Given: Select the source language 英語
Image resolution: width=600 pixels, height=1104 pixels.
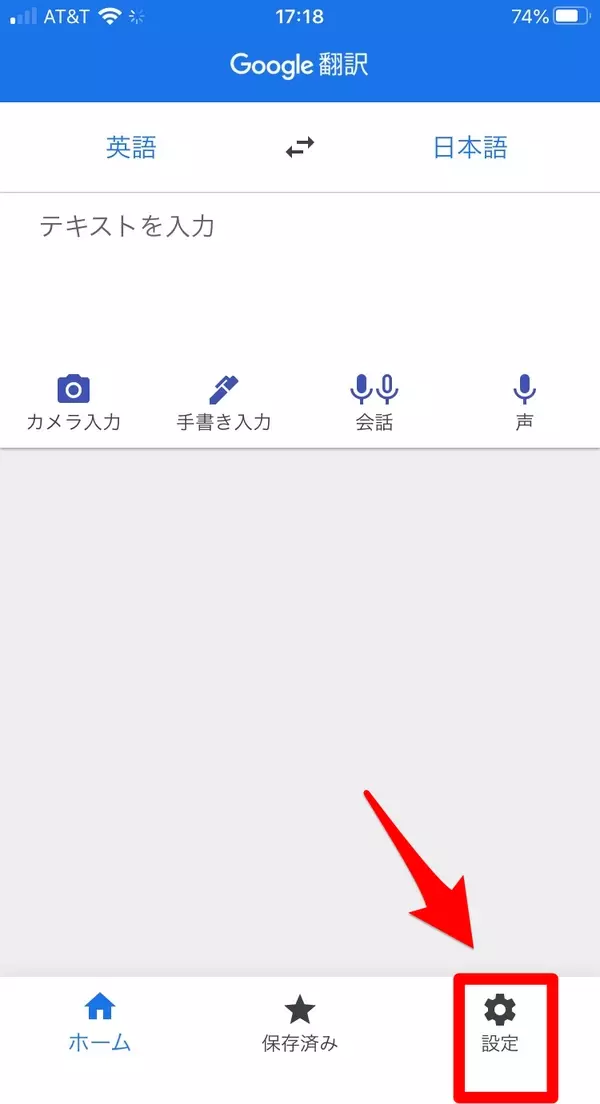Looking at the screenshot, I should tap(131, 148).
